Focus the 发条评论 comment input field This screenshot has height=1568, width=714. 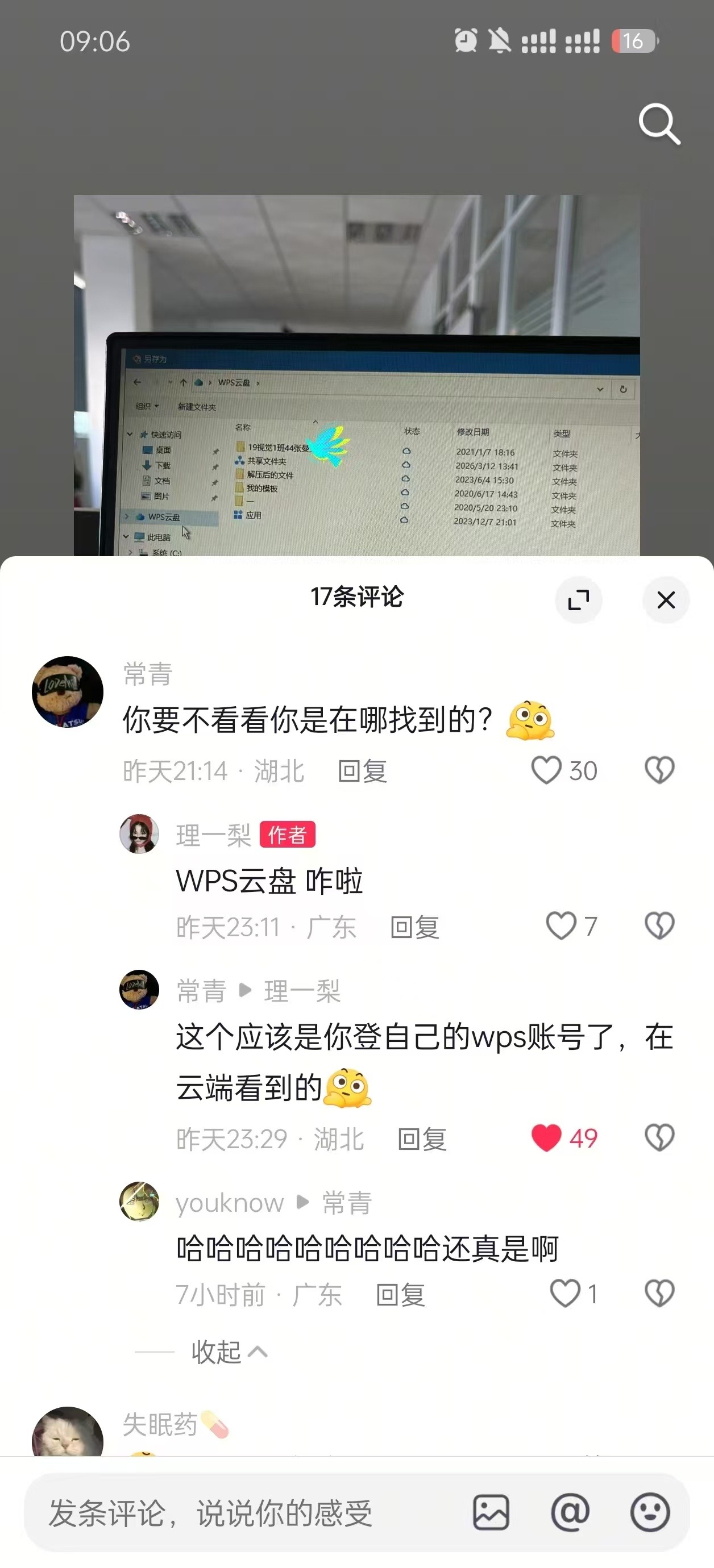point(244,1512)
